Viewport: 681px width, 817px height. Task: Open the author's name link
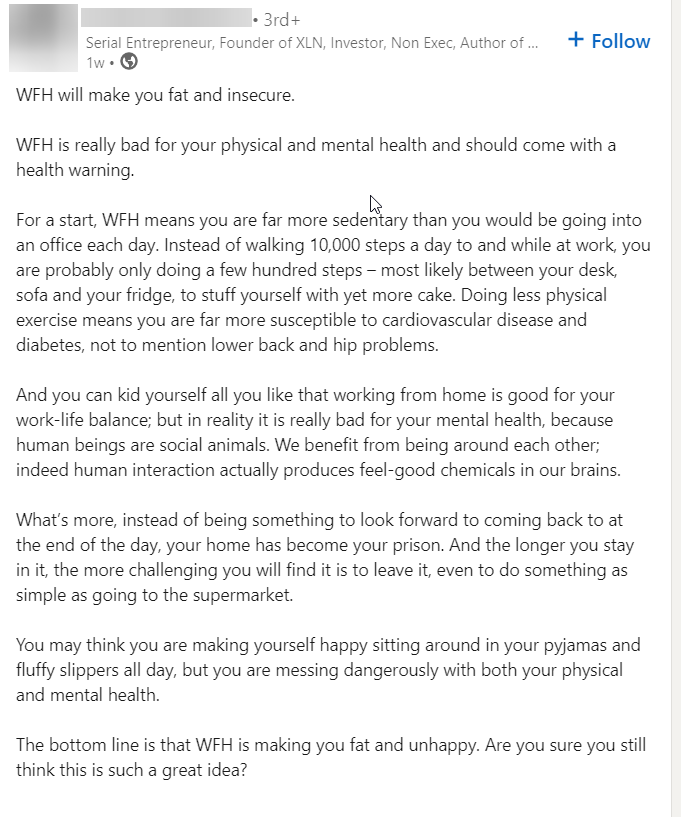click(166, 18)
